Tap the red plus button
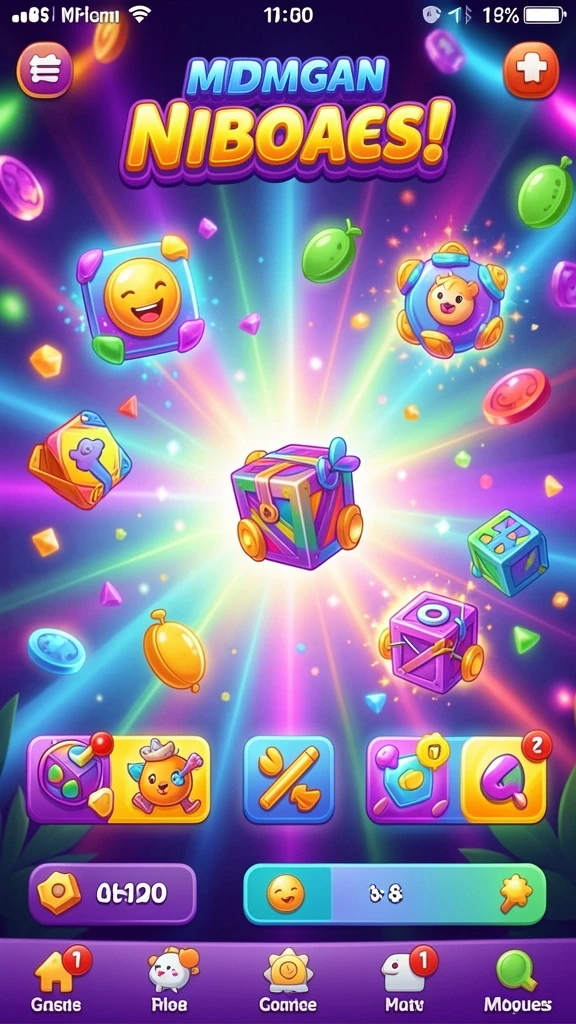The image size is (576, 1024). coord(531,70)
